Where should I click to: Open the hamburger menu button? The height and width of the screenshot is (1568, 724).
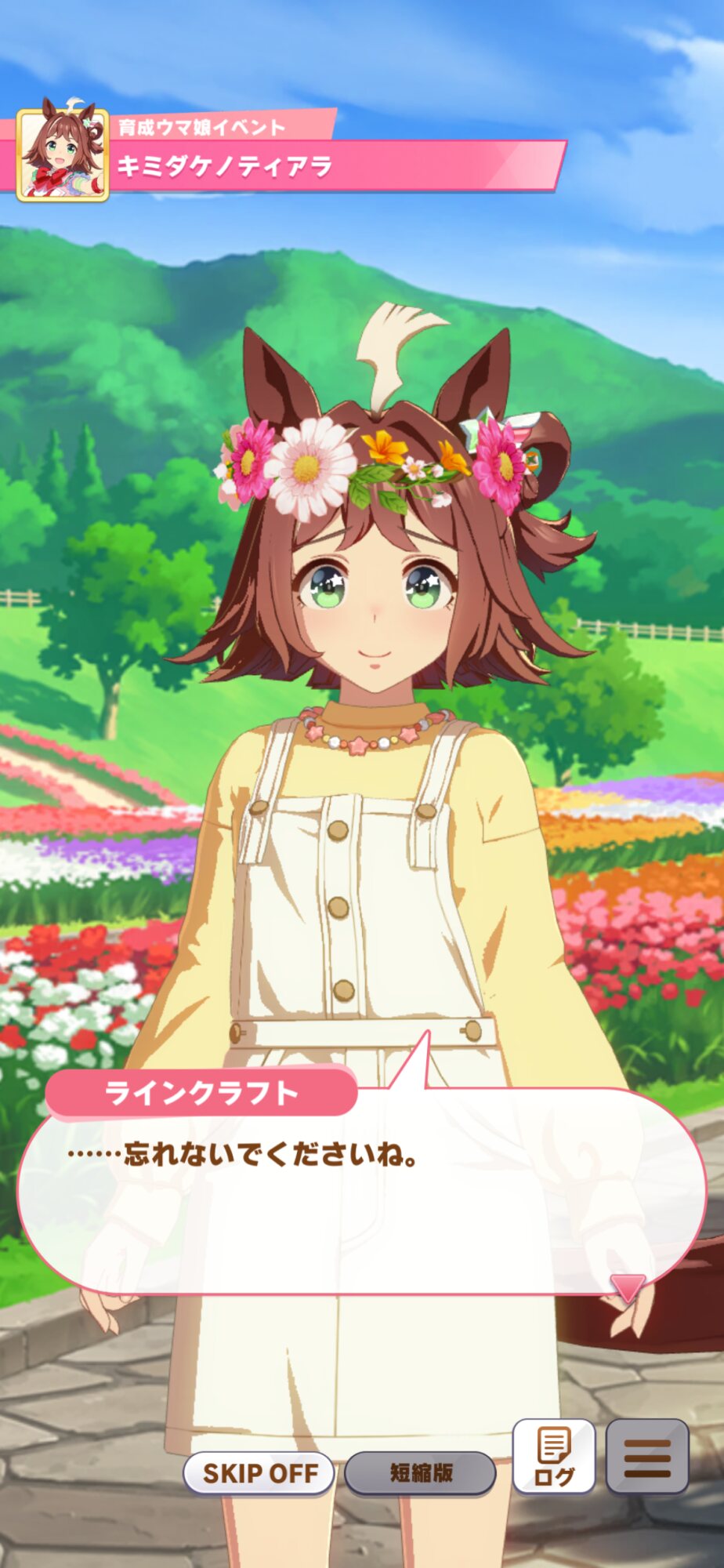[x=647, y=1456]
